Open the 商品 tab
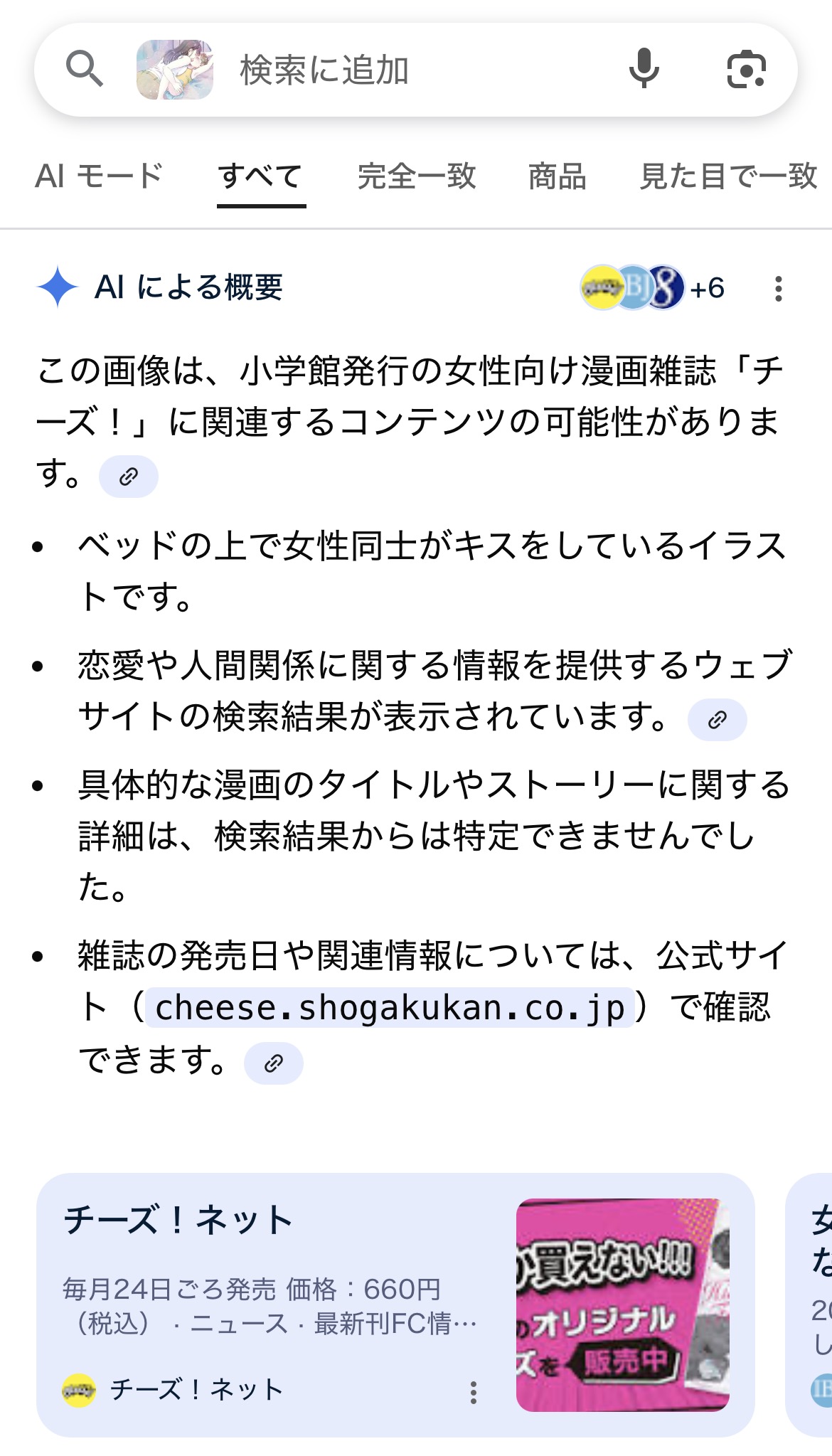The height and width of the screenshot is (1456, 832). coord(558,176)
